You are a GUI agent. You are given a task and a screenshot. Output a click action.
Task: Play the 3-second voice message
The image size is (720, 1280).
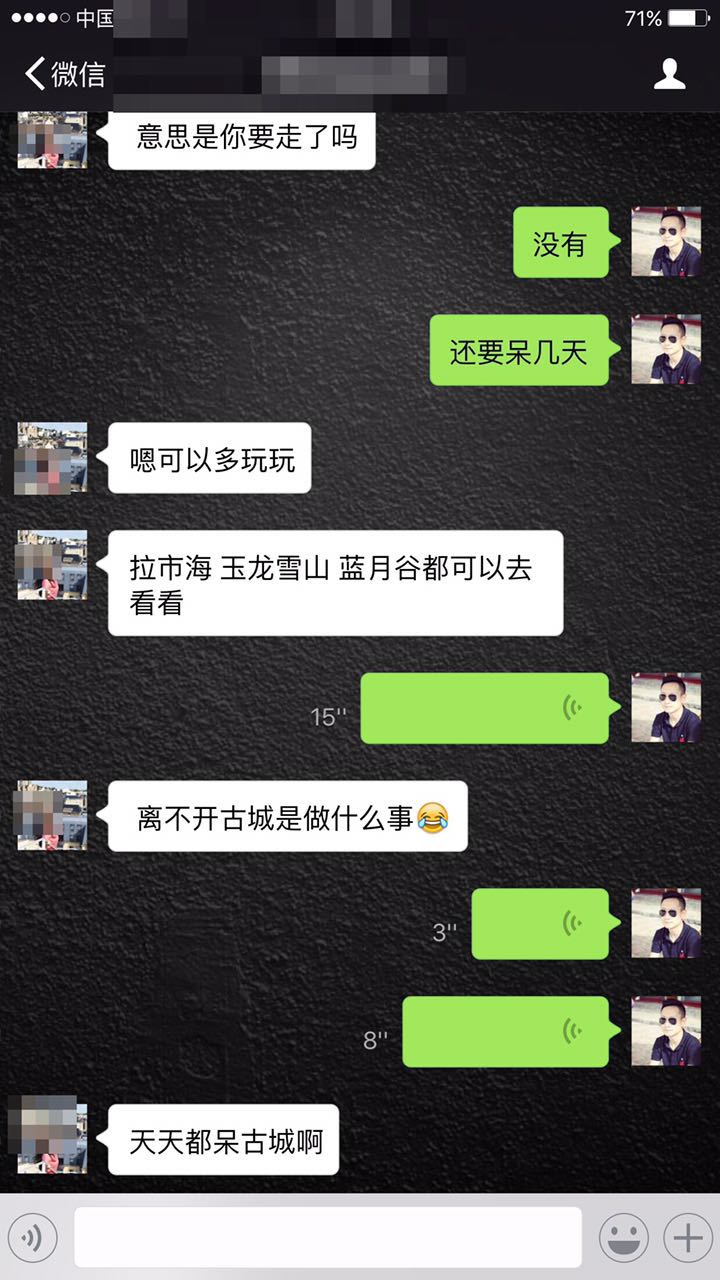pos(540,923)
